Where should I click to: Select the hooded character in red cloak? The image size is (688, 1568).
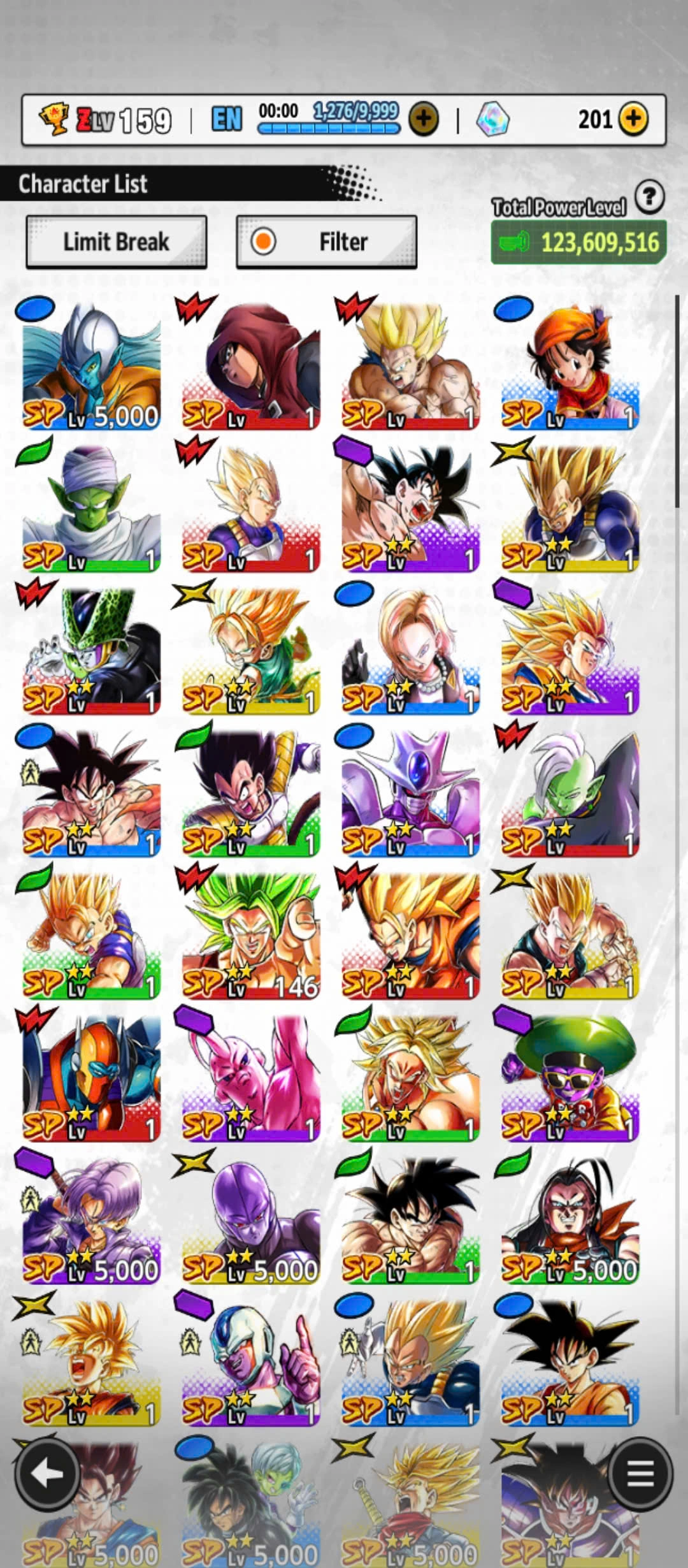click(x=251, y=365)
